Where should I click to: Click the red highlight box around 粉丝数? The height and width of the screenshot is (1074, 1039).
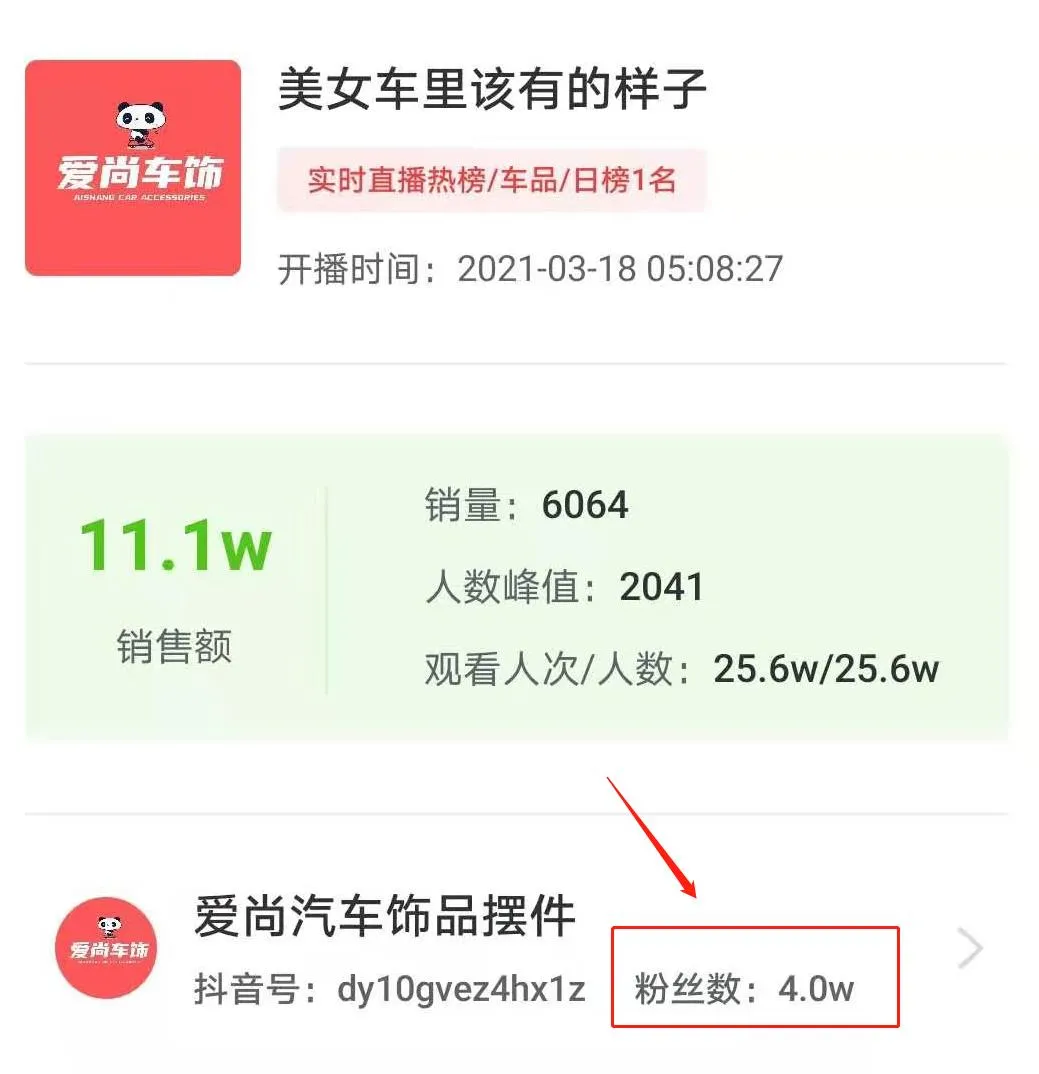coord(755,977)
